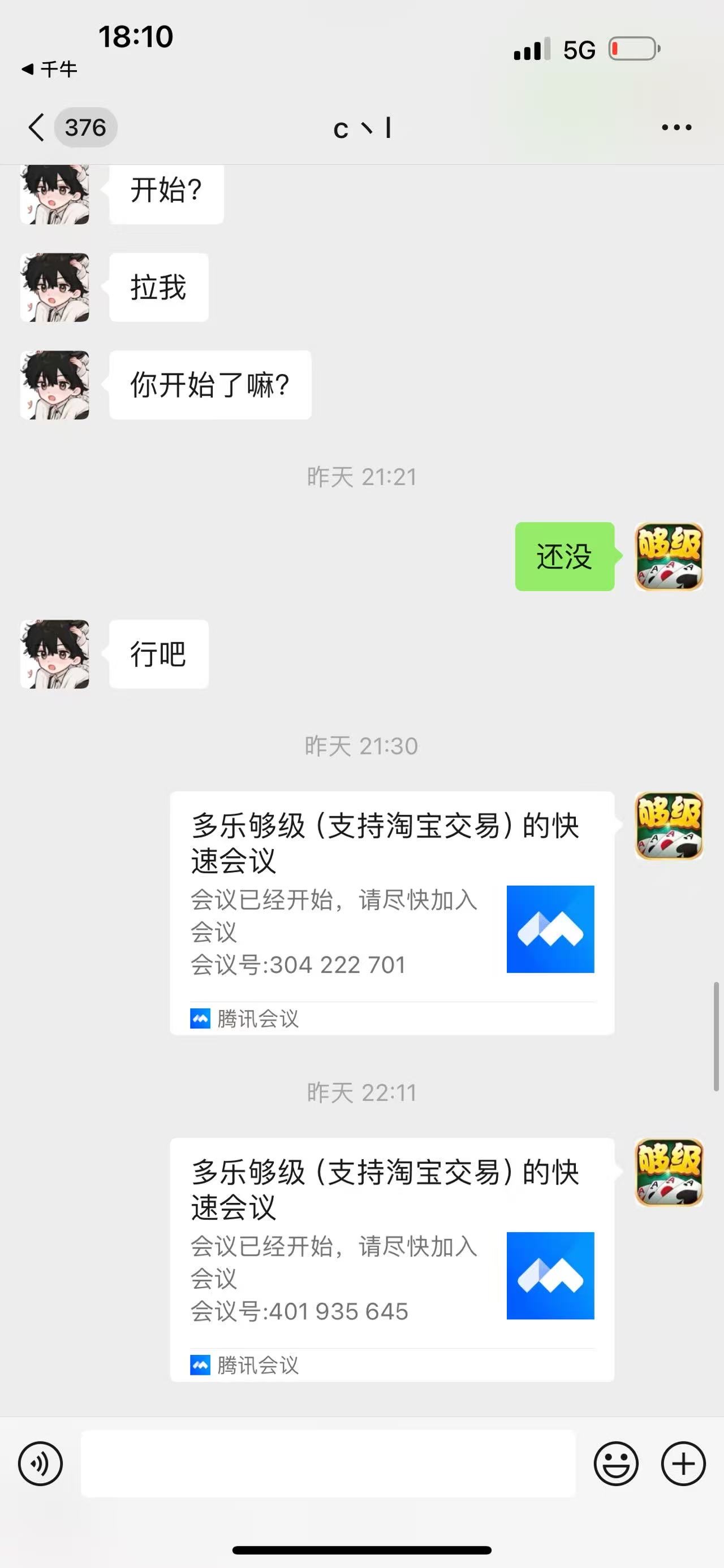Open meeting card with number 304 222 701

(391, 912)
